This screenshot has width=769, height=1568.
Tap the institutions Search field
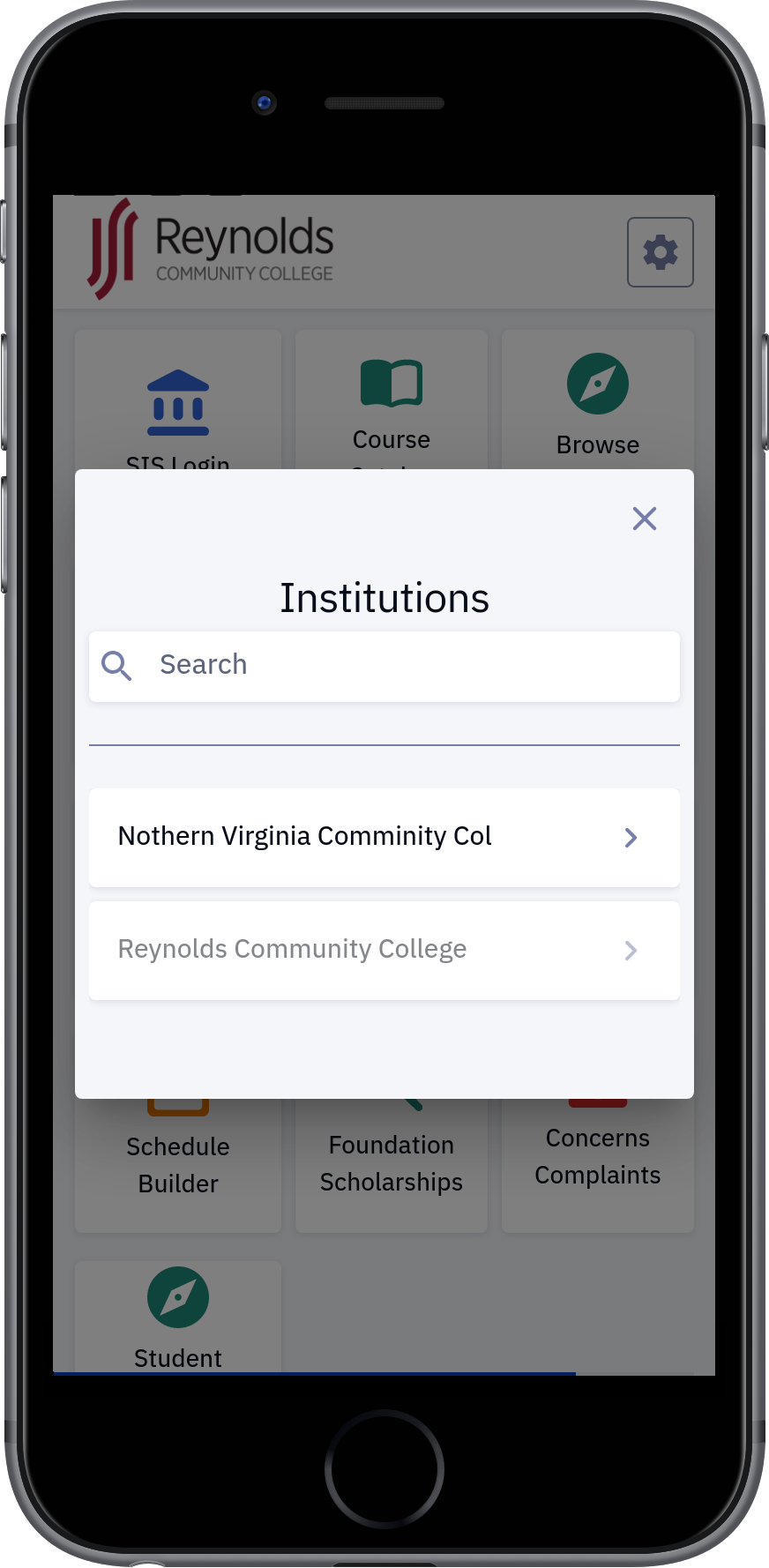click(384, 666)
